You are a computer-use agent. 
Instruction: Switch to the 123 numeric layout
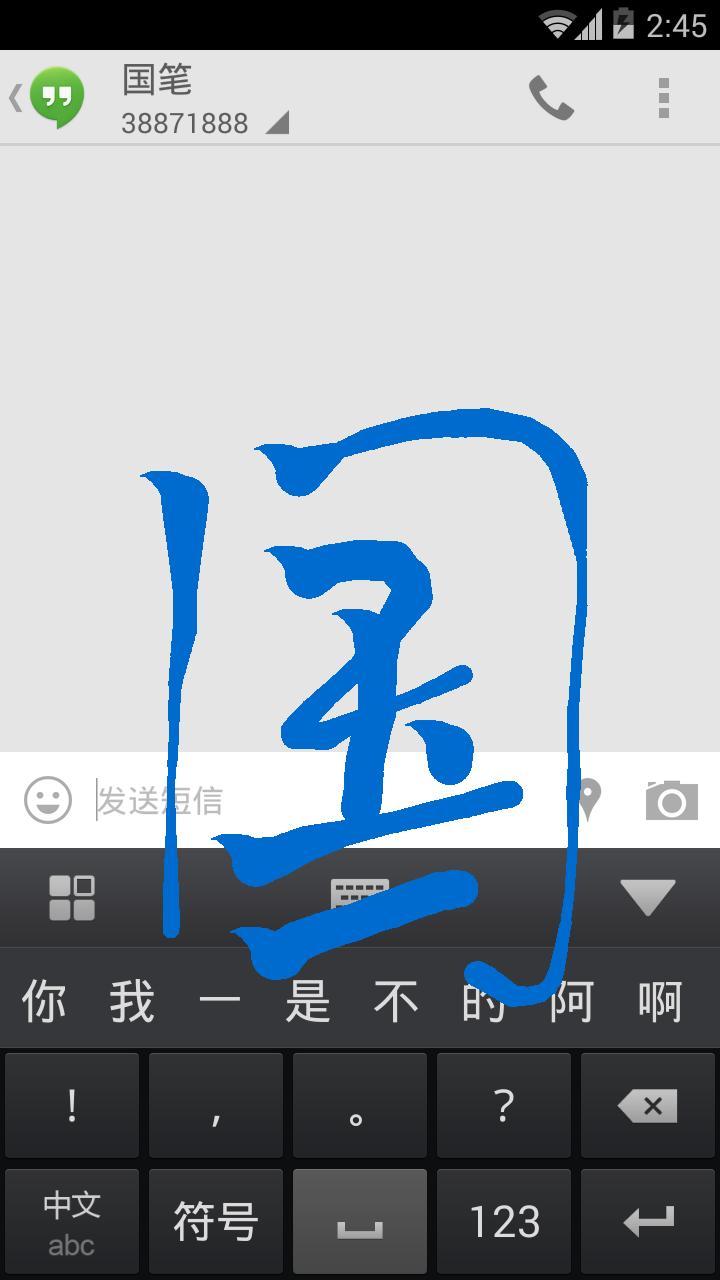tap(503, 1221)
